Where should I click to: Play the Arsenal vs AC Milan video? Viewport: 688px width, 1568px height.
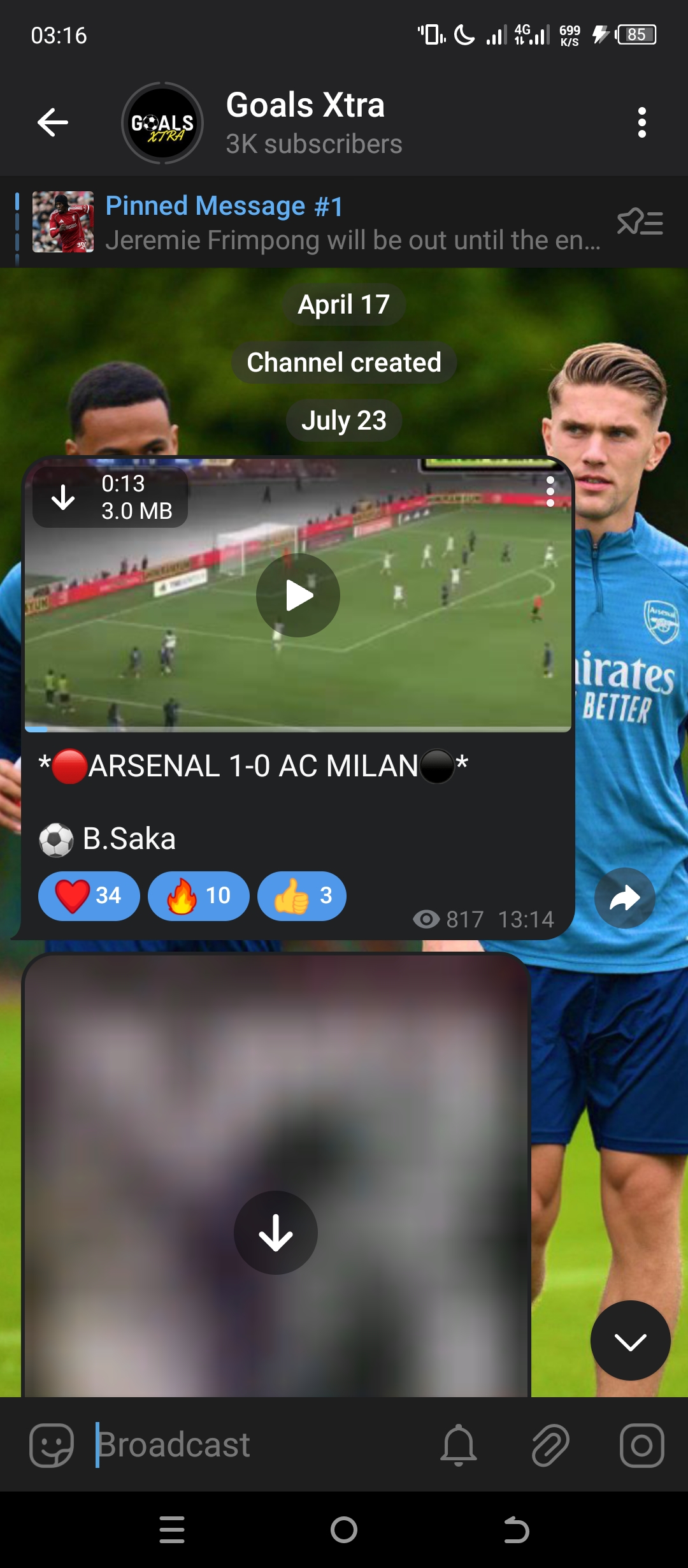pyautogui.click(x=297, y=595)
